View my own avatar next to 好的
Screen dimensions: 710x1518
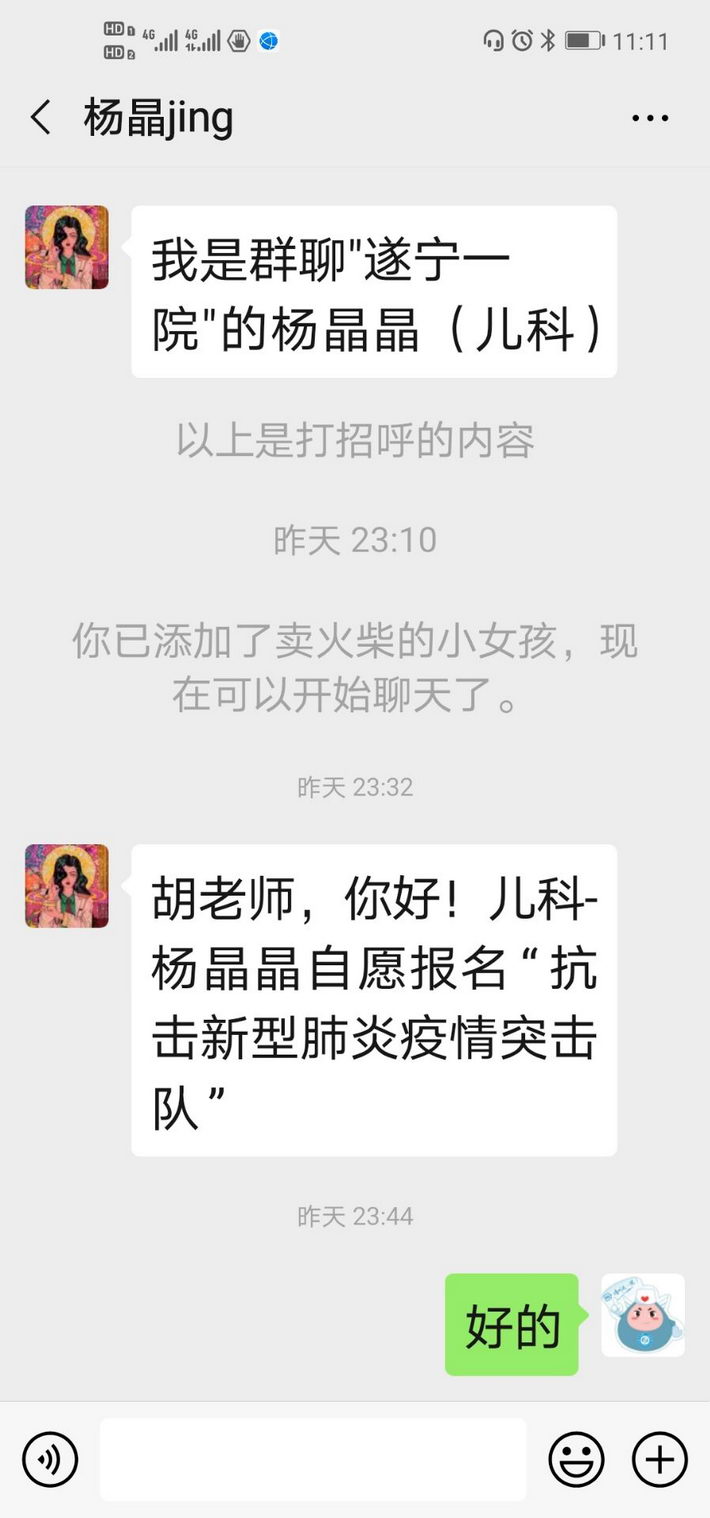pyautogui.click(x=643, y=1315)
